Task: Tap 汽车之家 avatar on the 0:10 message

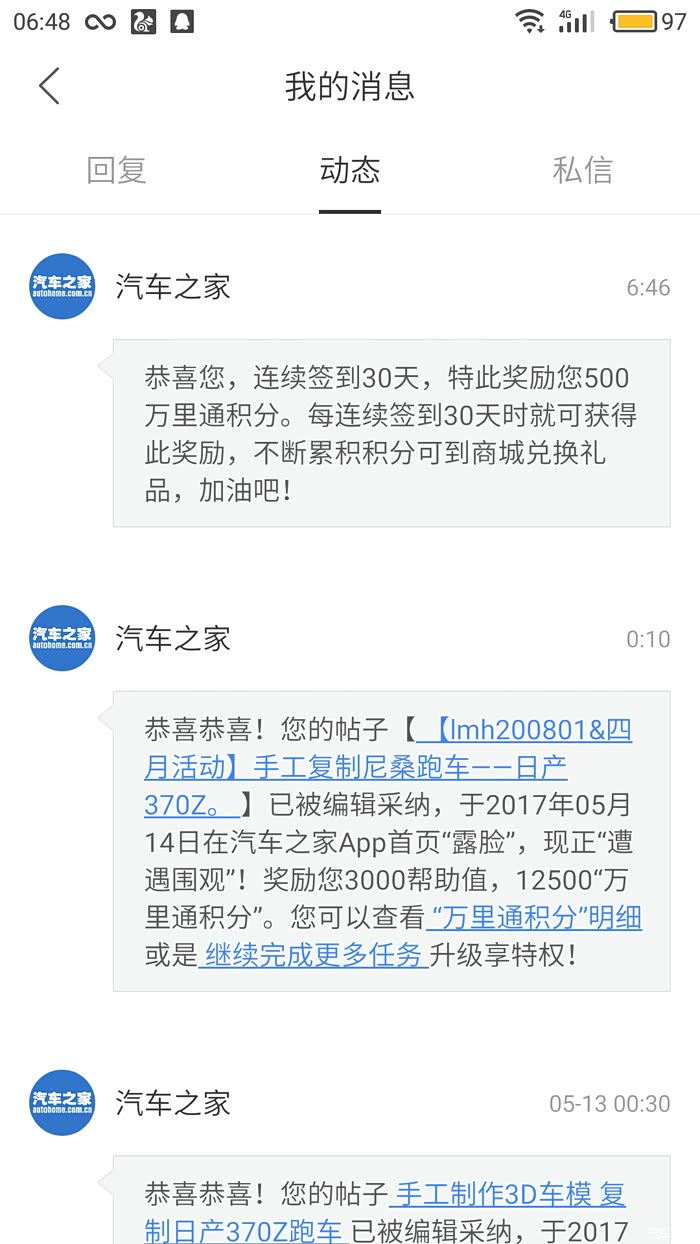Action: 62,637
